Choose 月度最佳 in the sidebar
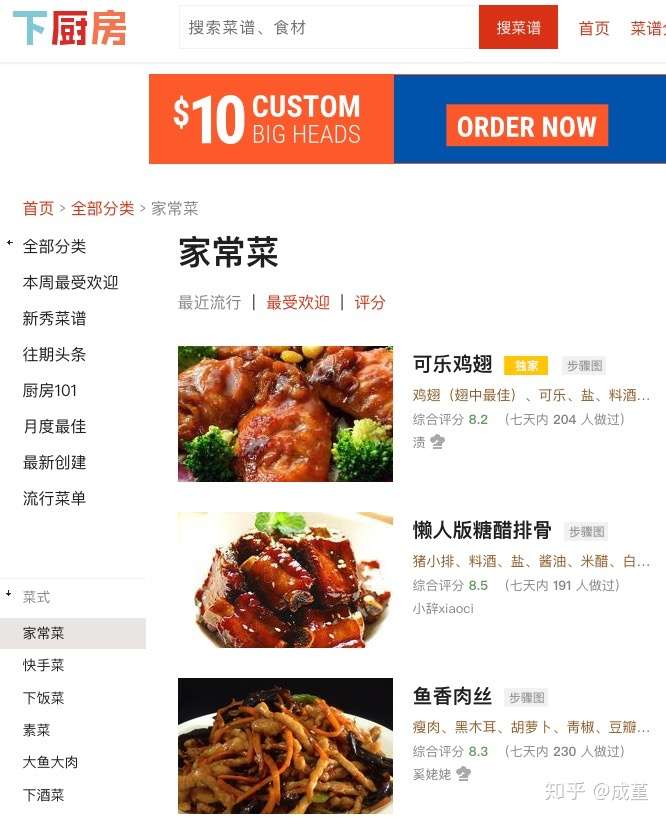This screenshot has height=820, width=666. click(x=55, y=427)
